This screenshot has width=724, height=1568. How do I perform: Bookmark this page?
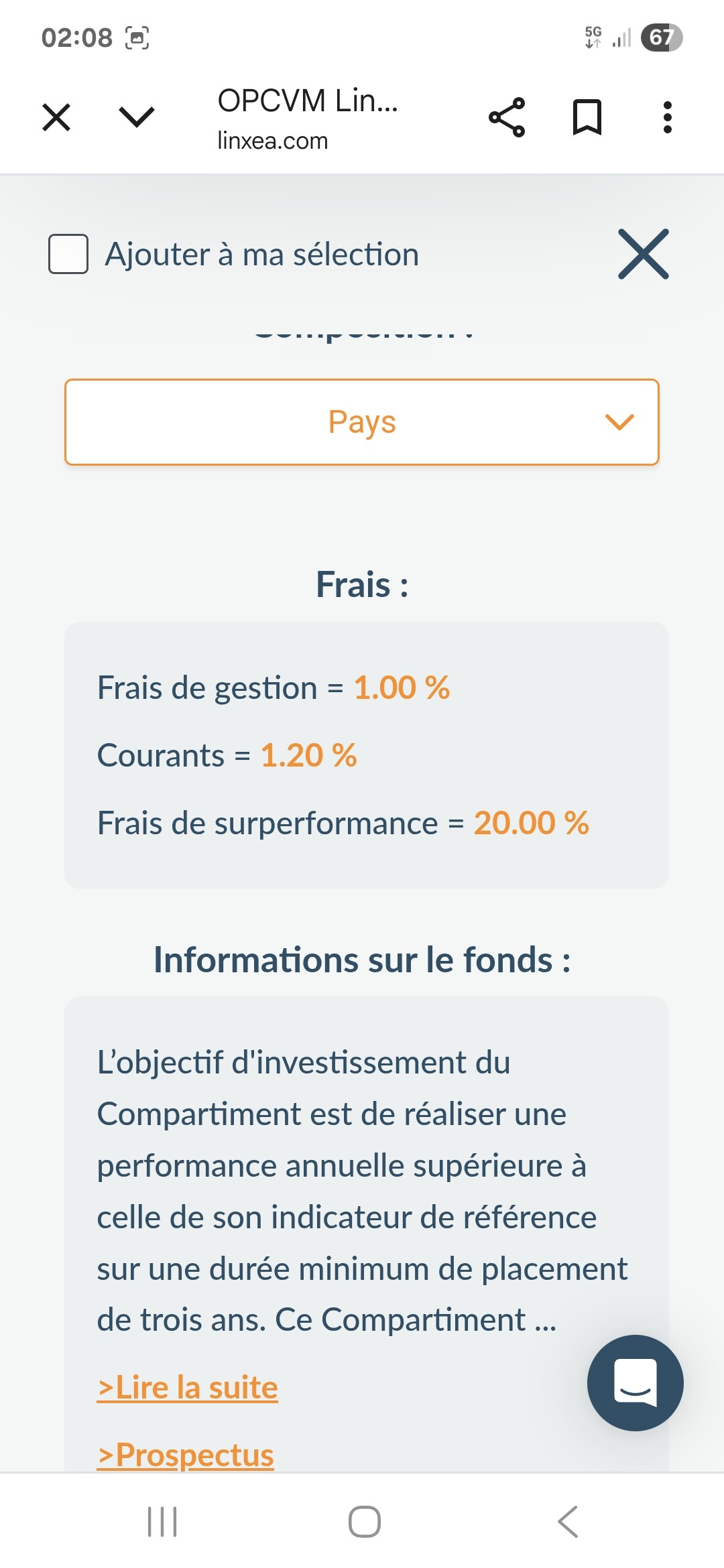[x=587, y=117]
